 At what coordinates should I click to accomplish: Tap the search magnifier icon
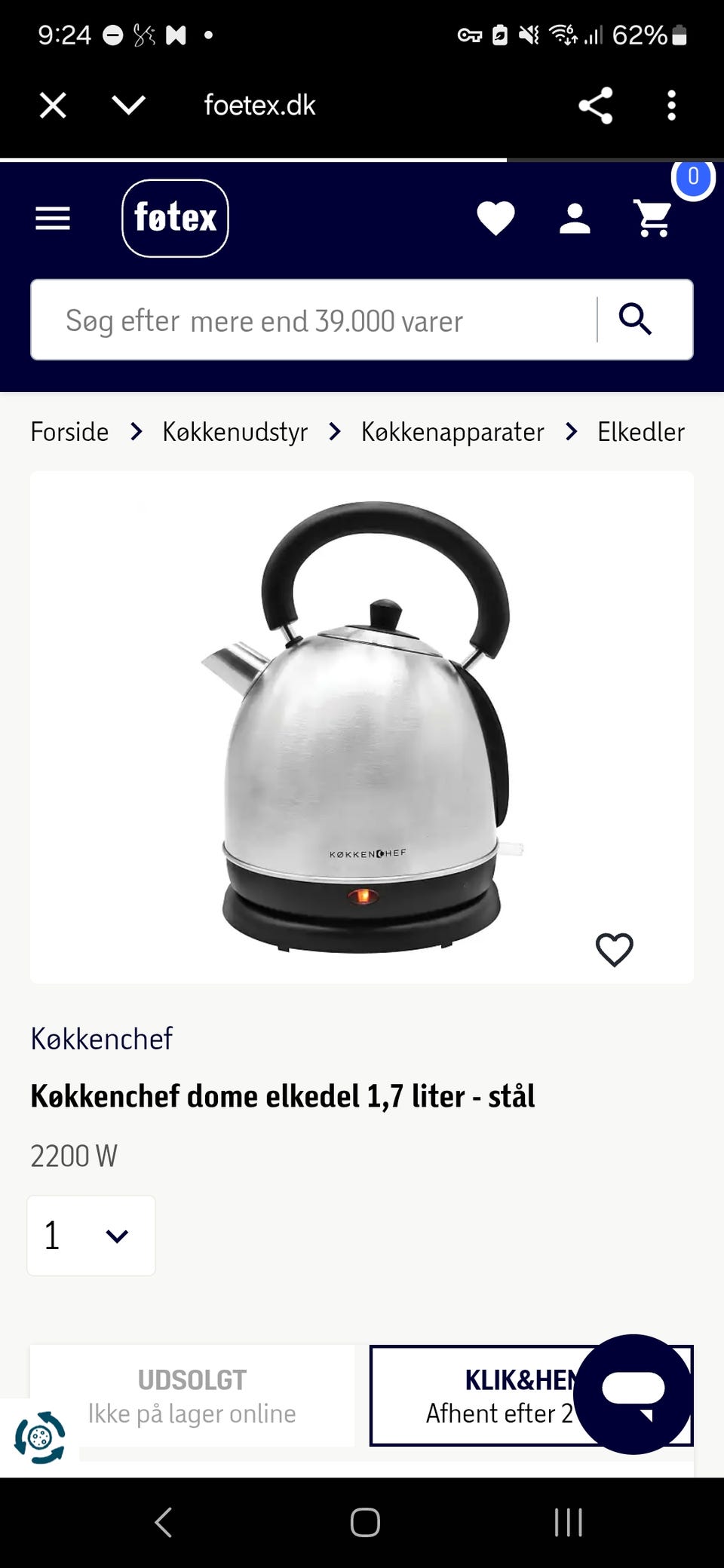tap(637, 320)
